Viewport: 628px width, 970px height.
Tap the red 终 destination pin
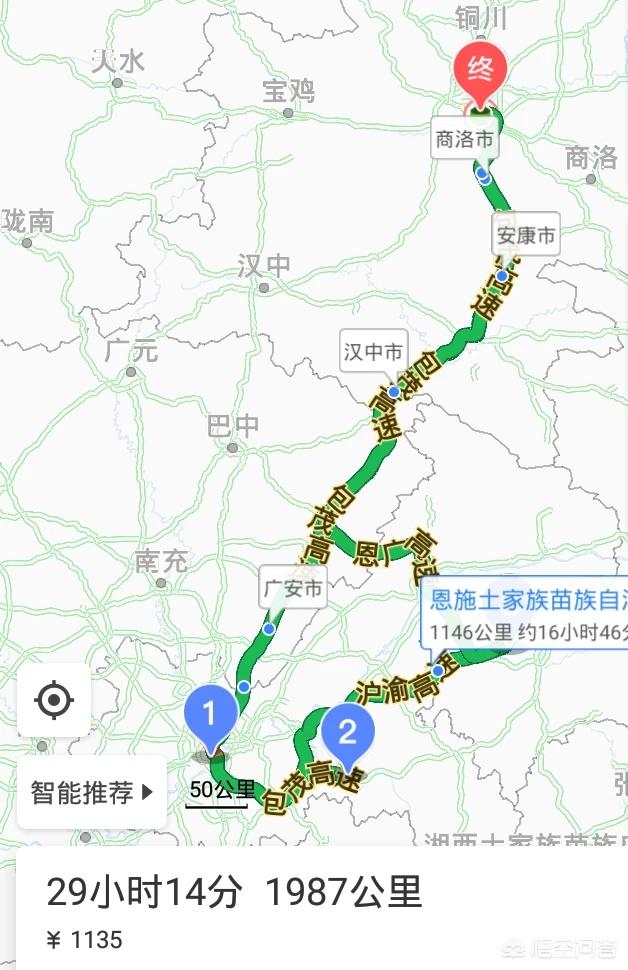480,70
